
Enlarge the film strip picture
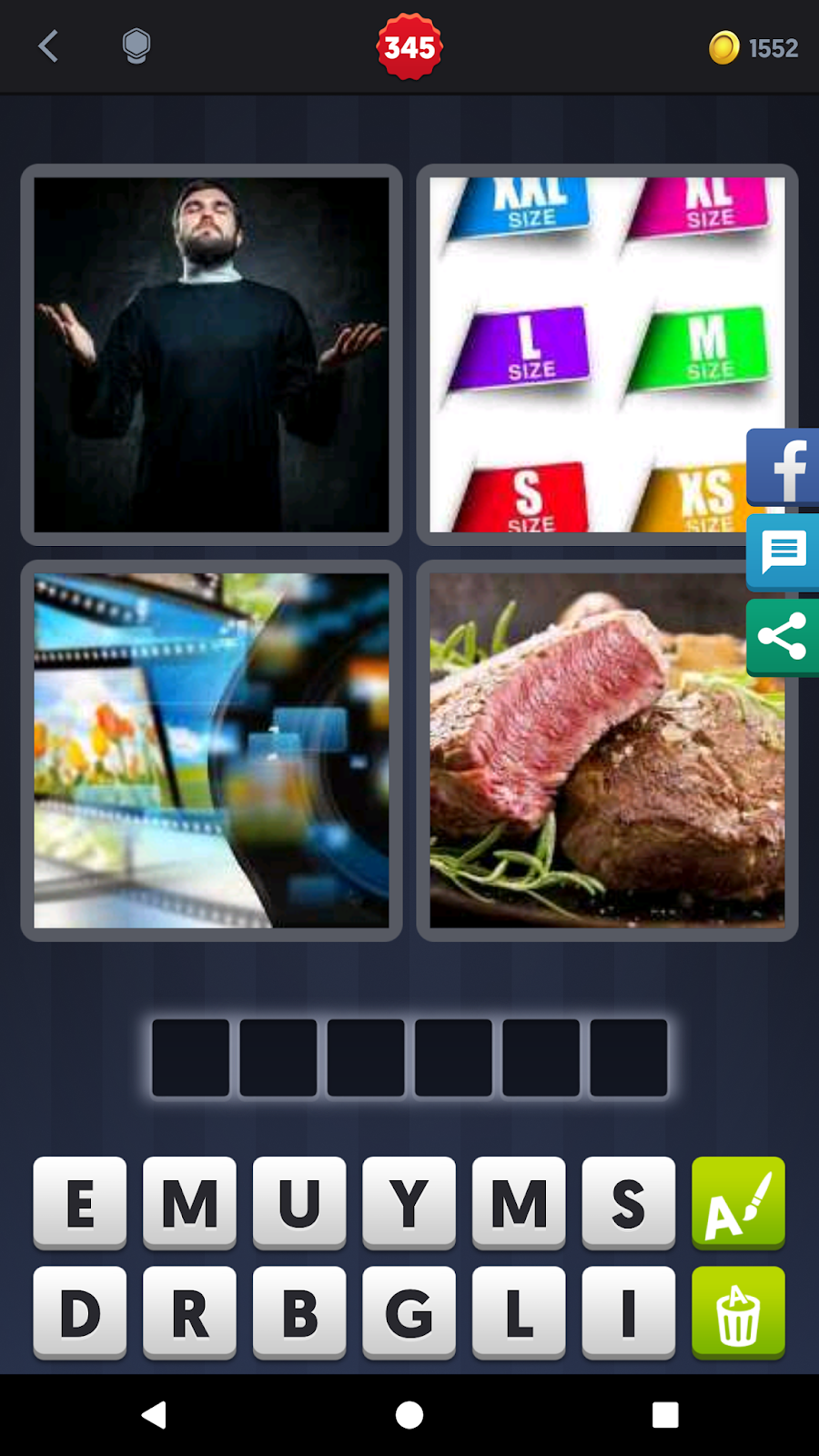[211, 751]
